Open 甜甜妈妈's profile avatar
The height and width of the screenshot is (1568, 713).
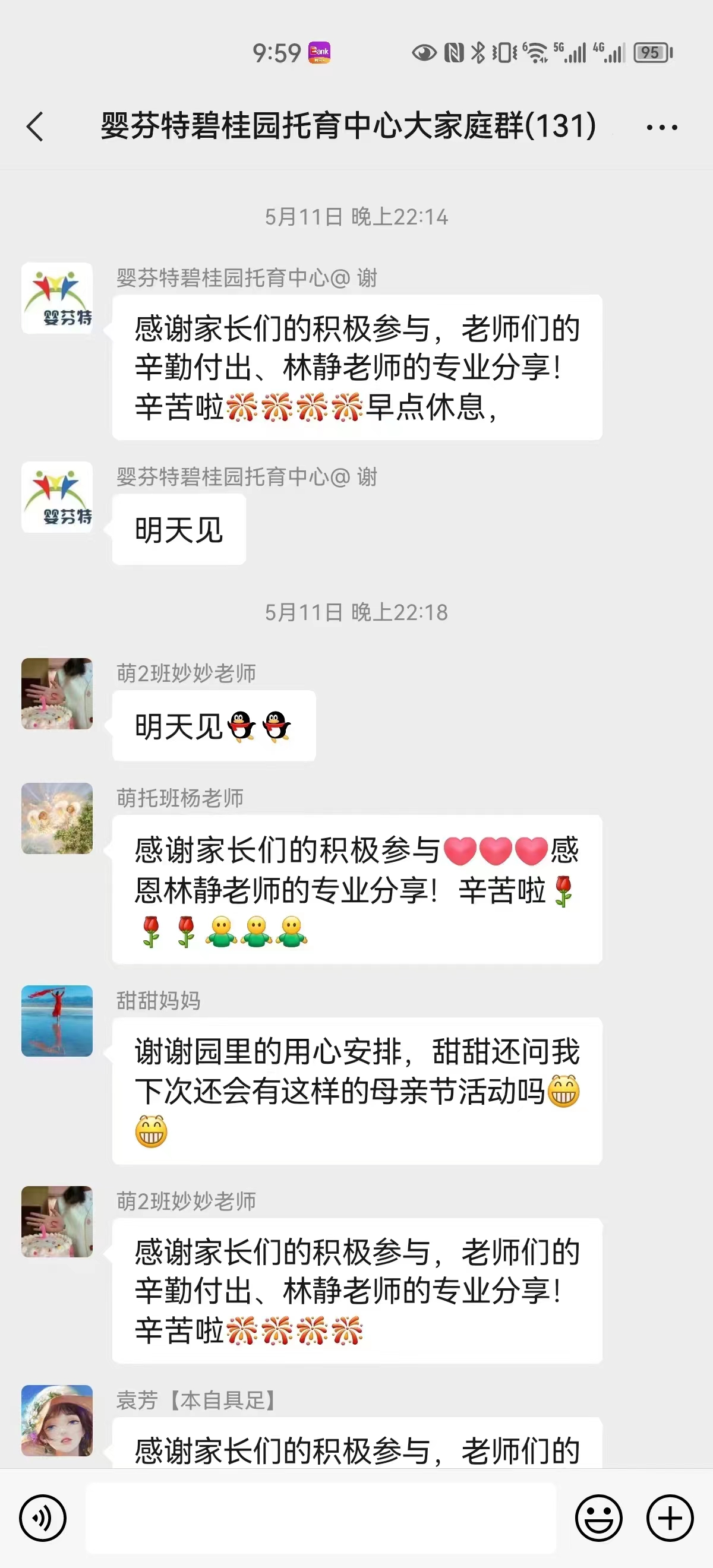[x=57, y=1021]
